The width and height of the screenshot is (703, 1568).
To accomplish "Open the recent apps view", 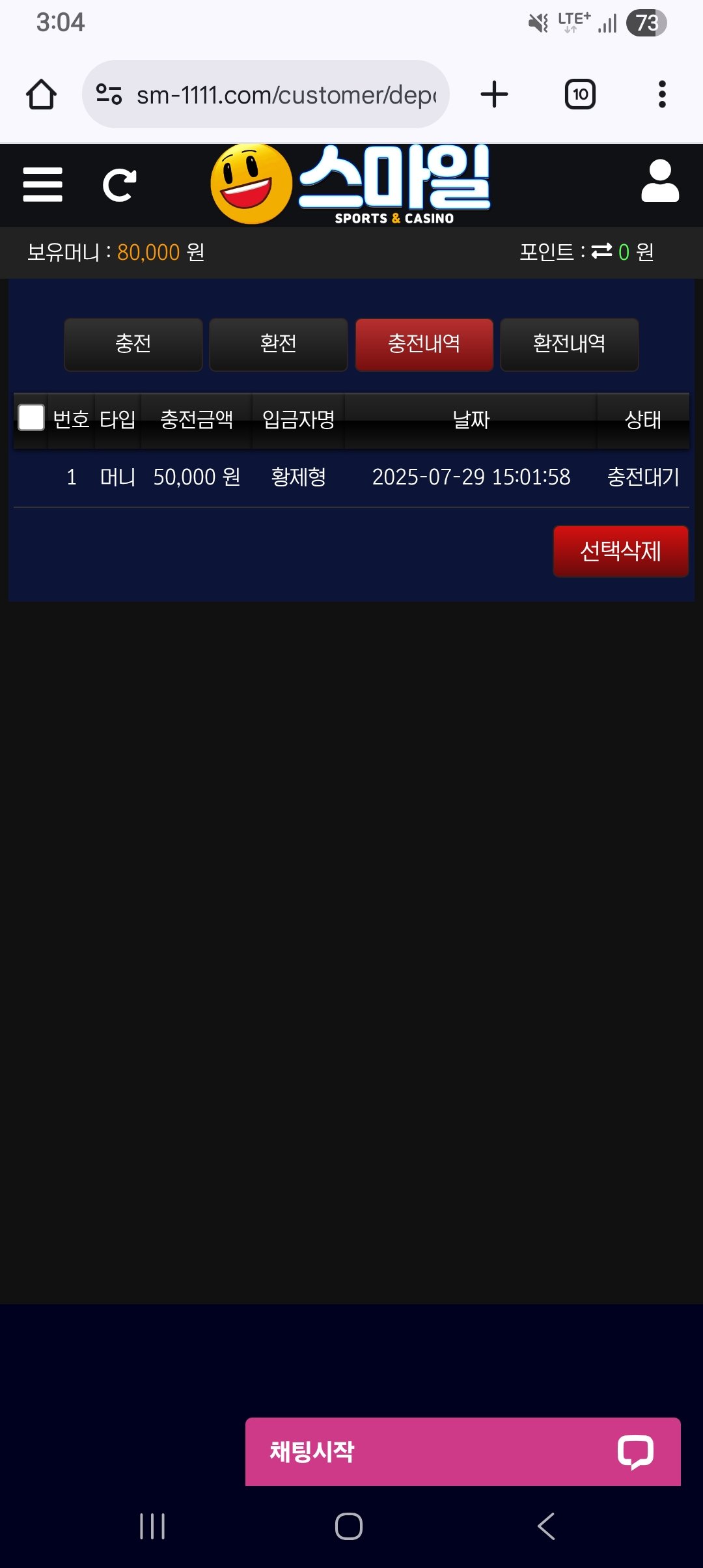I will (x=152, y=1526).
